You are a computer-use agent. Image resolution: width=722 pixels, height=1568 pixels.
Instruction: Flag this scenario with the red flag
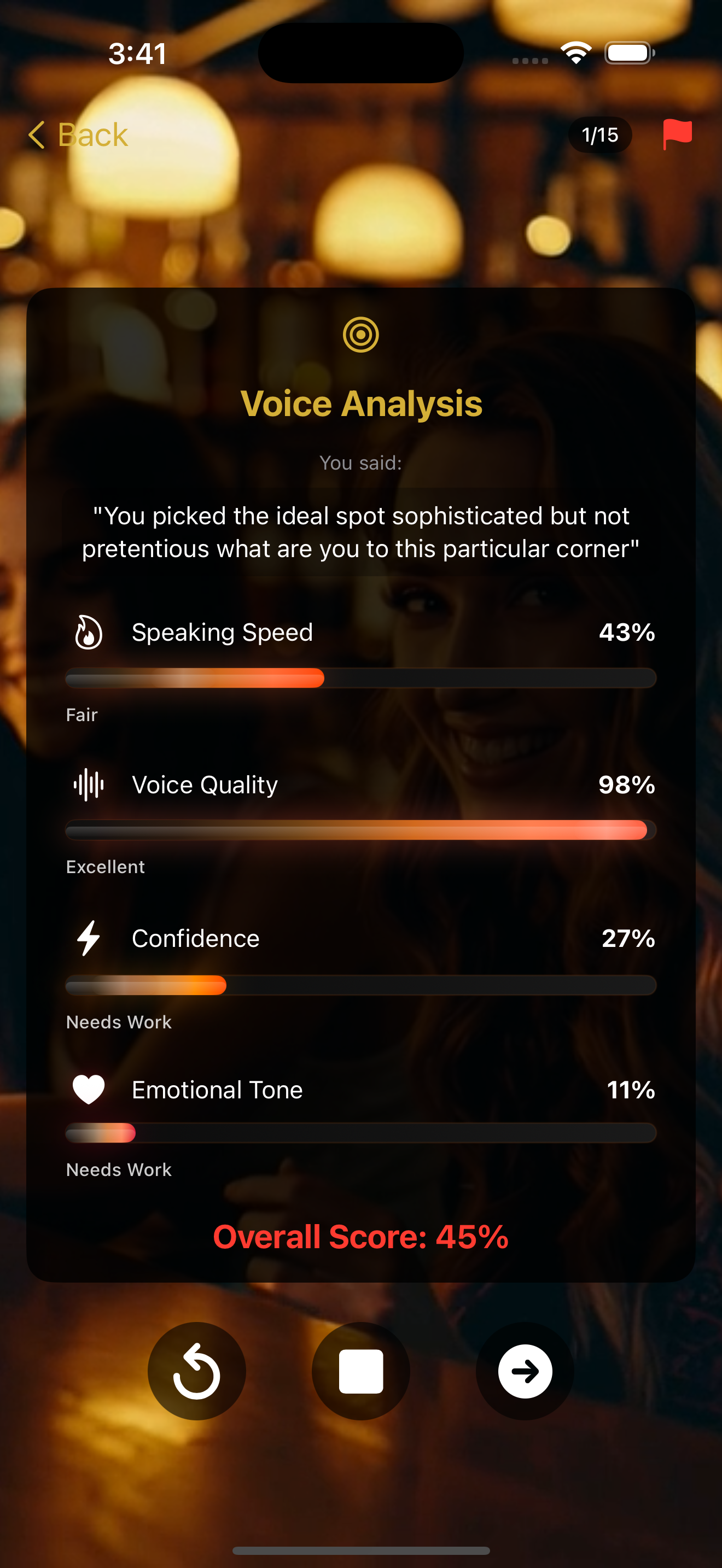pos(677,134)
